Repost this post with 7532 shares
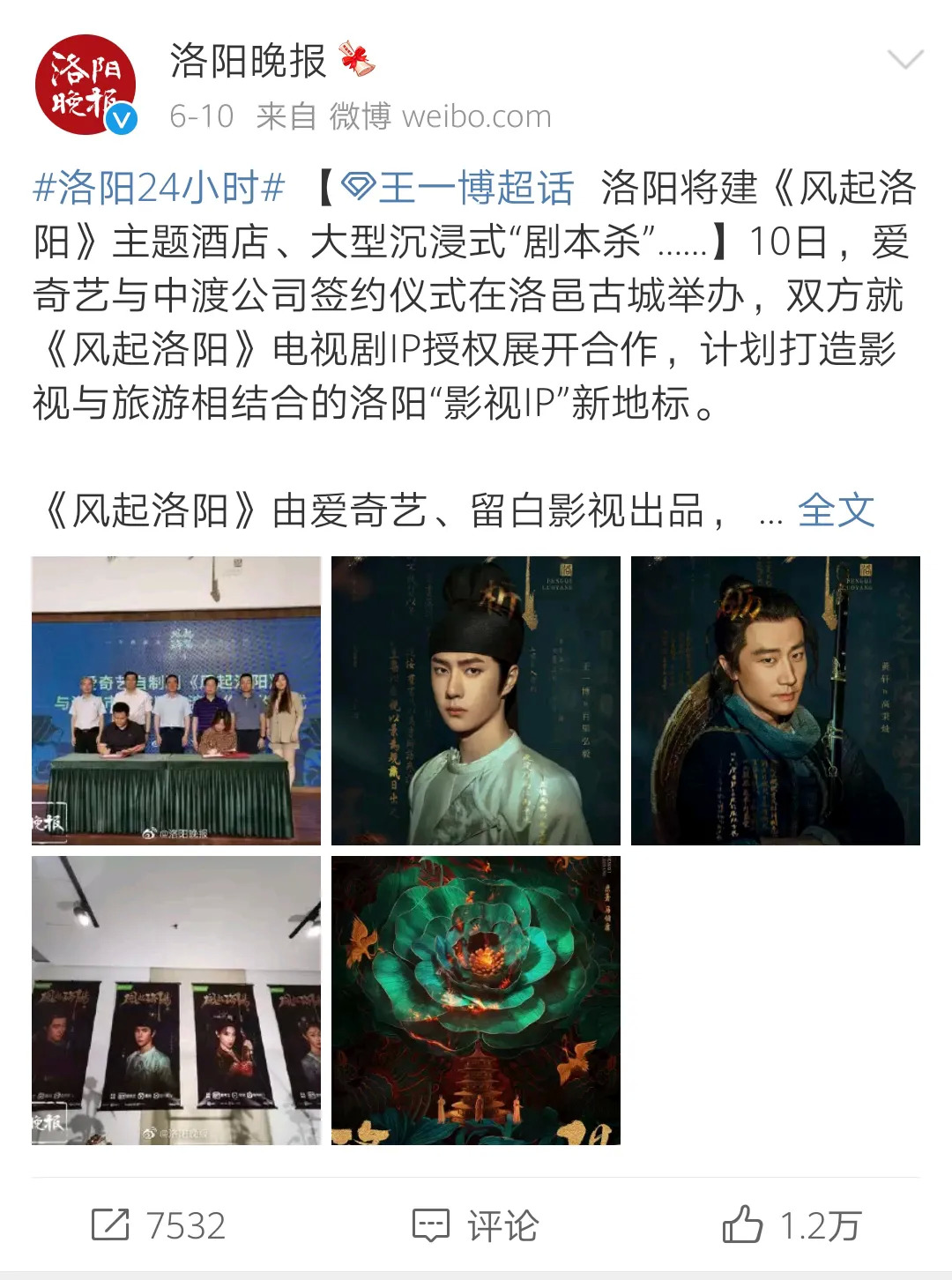 coord(159,1225)
